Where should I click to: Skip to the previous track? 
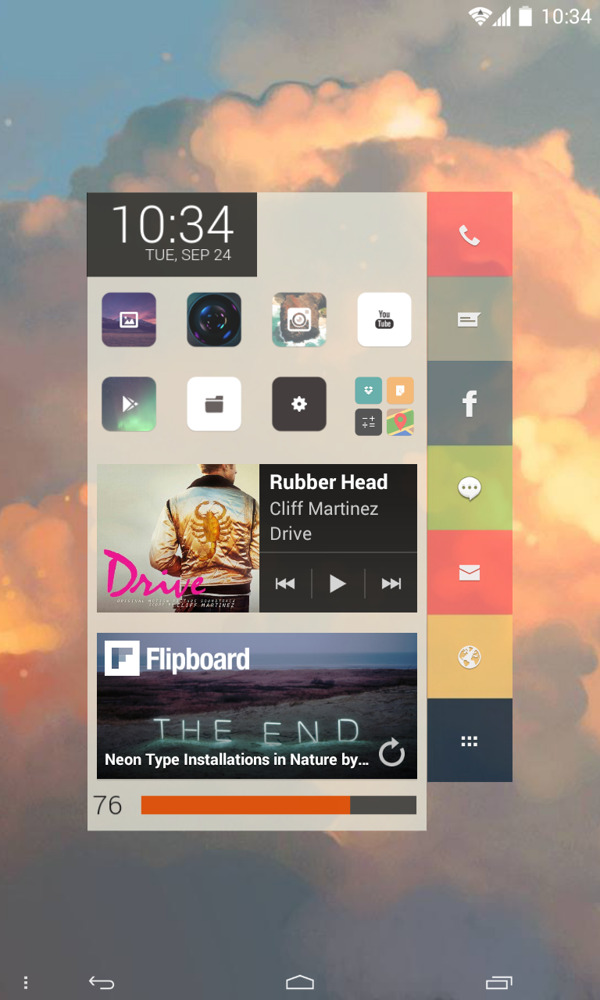pyautogui.click(x=285, y=584)
